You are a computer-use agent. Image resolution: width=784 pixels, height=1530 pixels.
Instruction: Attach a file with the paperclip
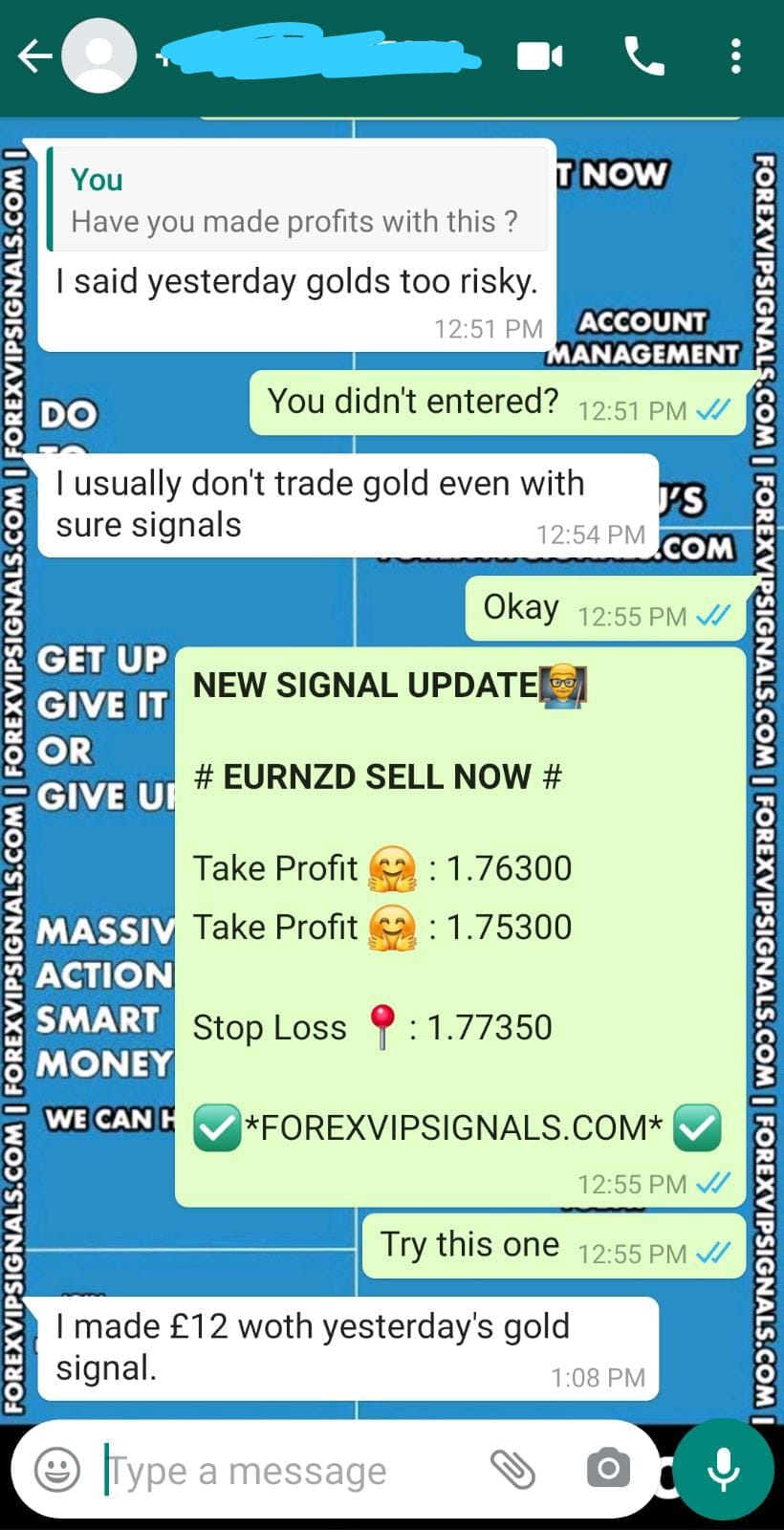[x=512, y=1469]
